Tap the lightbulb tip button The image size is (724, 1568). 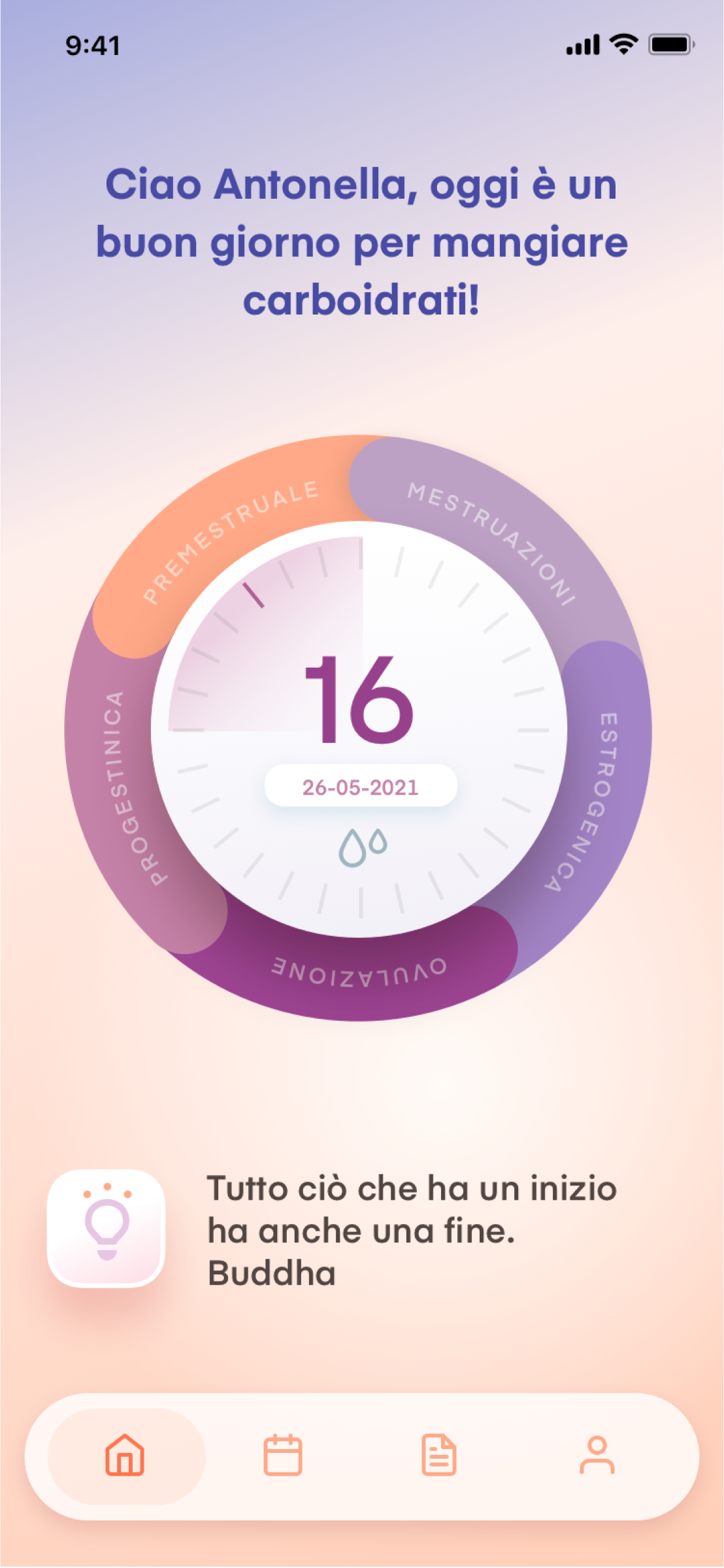(x=106, y=1228)
